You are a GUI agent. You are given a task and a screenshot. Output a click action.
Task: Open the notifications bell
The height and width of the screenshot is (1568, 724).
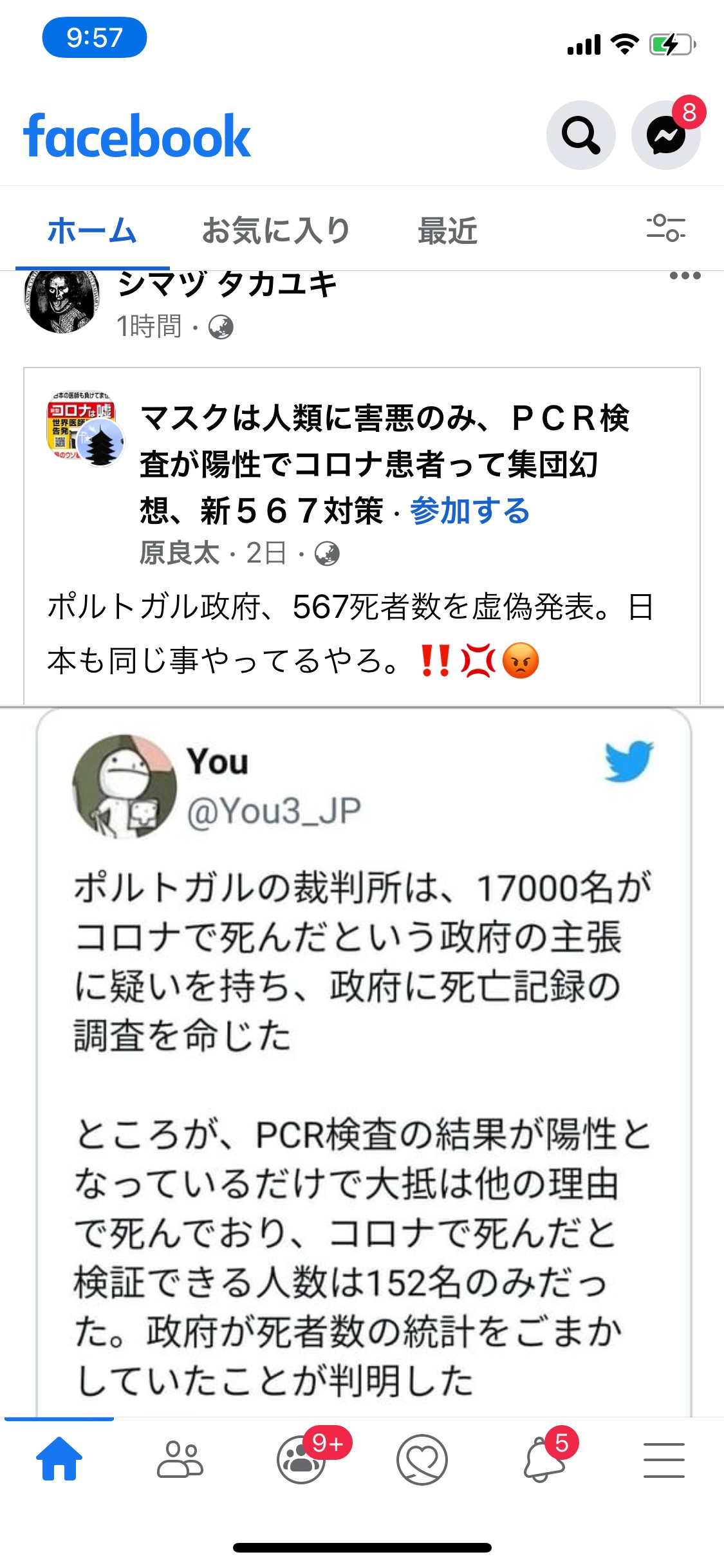pos(543,1459)
